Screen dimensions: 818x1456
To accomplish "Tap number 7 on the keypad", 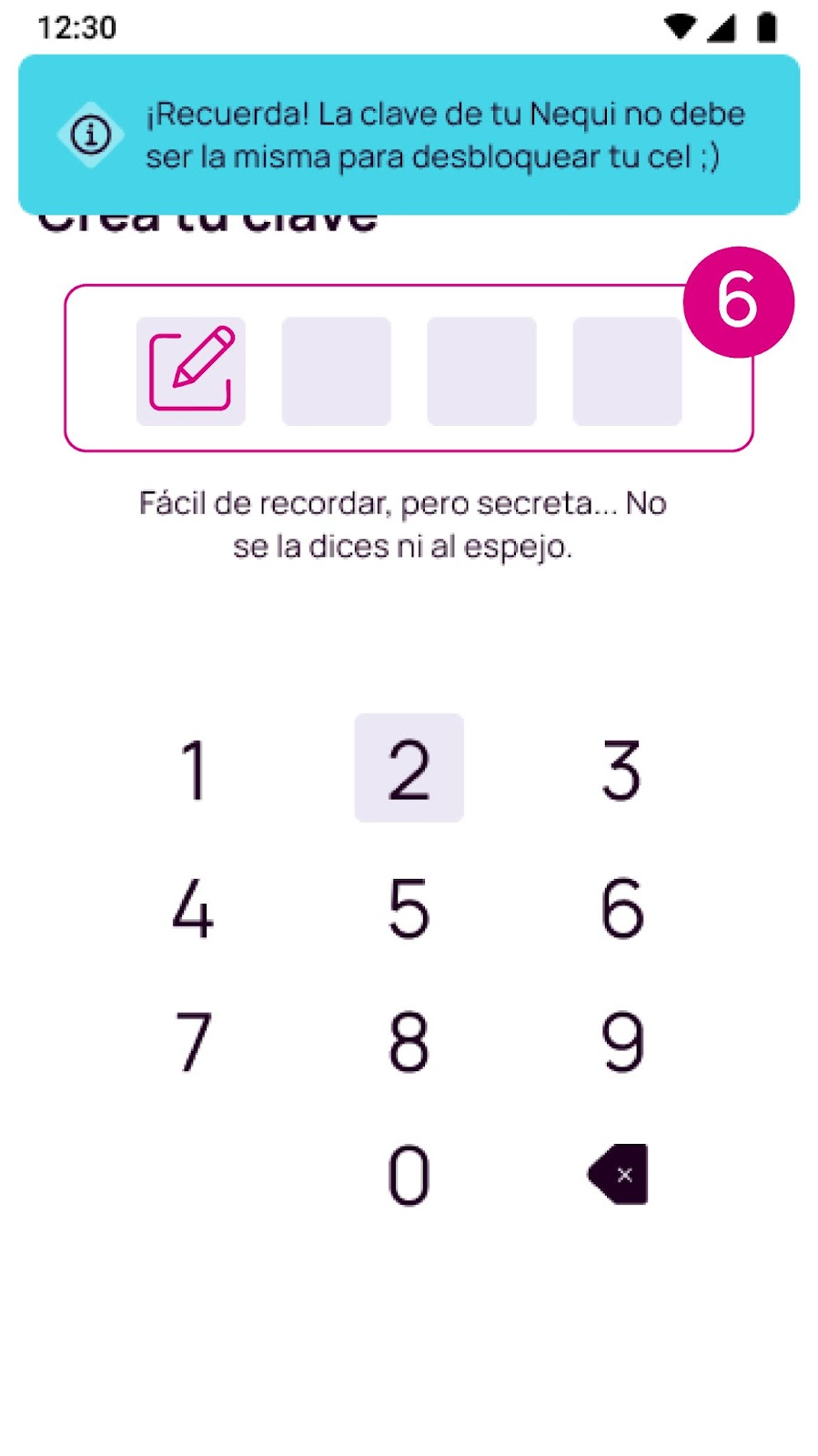I will coord(193,1042).
